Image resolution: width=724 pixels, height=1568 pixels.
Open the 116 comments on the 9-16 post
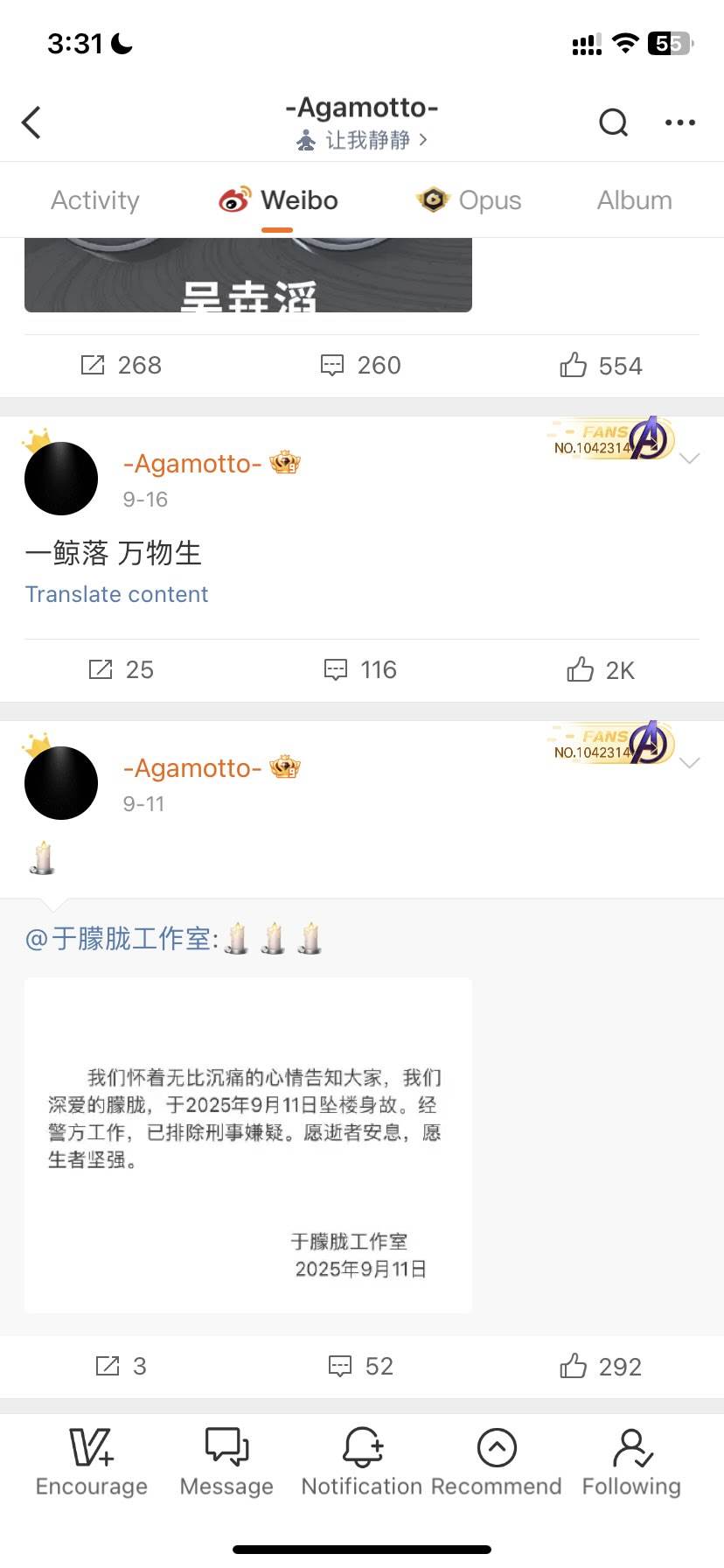[360, 670]
